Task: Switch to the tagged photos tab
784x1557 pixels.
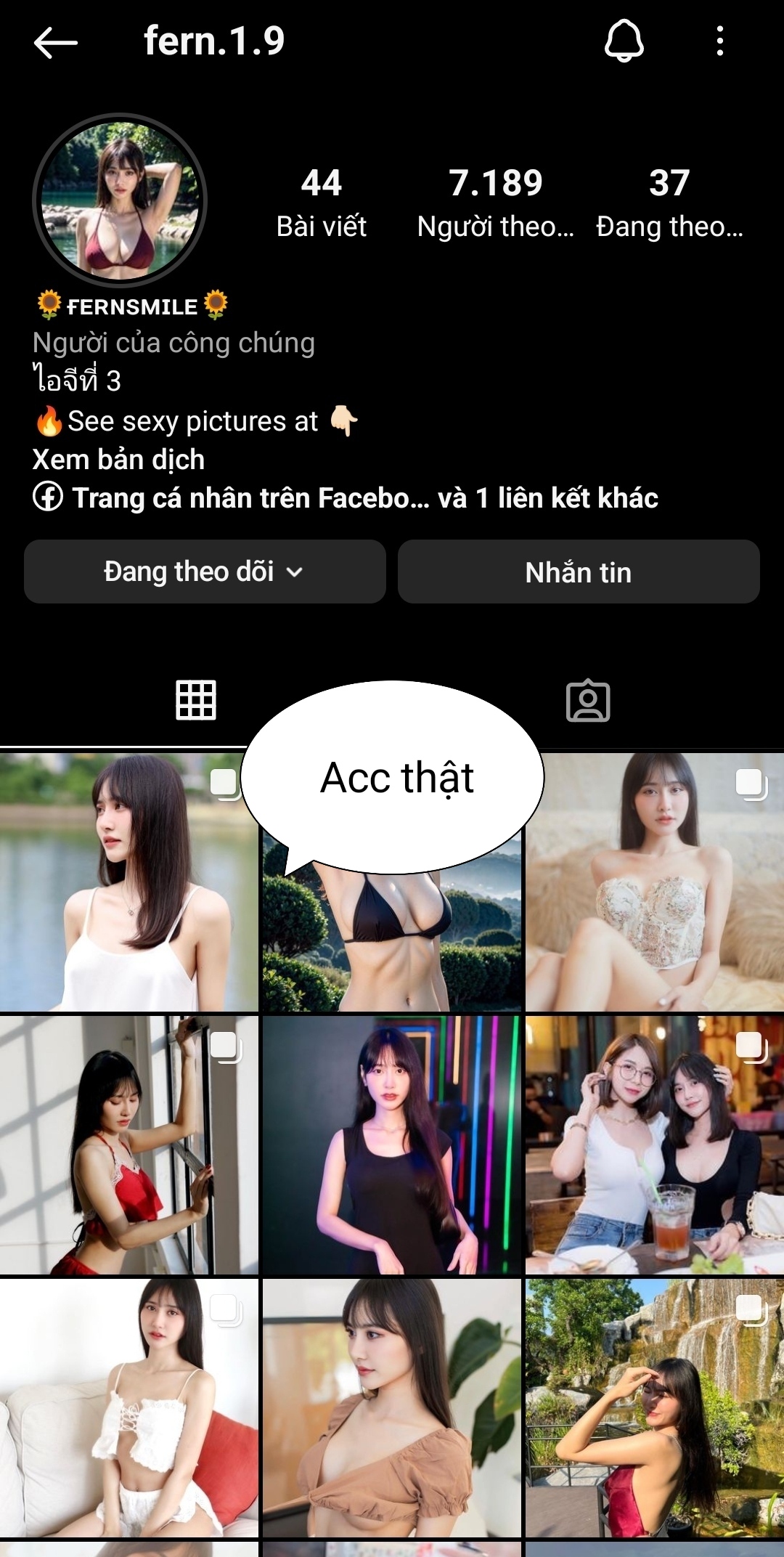Action: [x=588, y=701]
